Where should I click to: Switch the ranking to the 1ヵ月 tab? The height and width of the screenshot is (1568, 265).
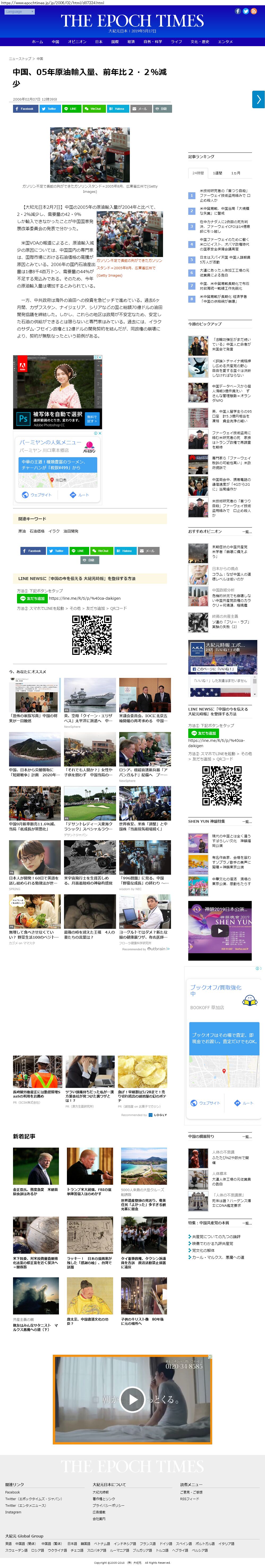(x=236, y=173)
